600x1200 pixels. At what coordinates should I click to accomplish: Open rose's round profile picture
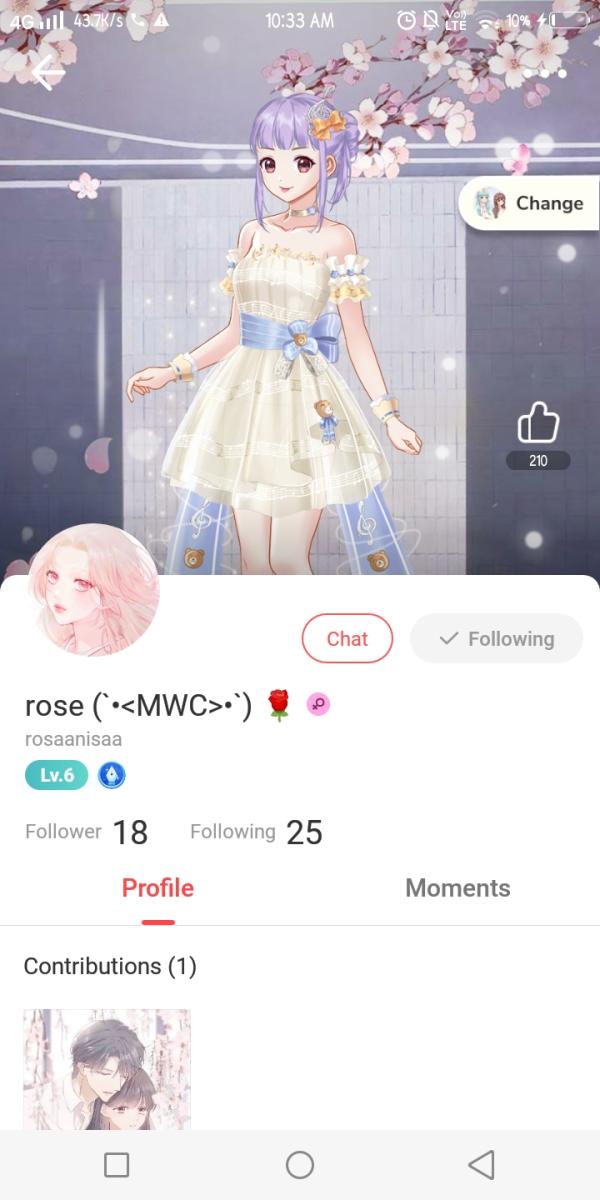coord(93,590)
